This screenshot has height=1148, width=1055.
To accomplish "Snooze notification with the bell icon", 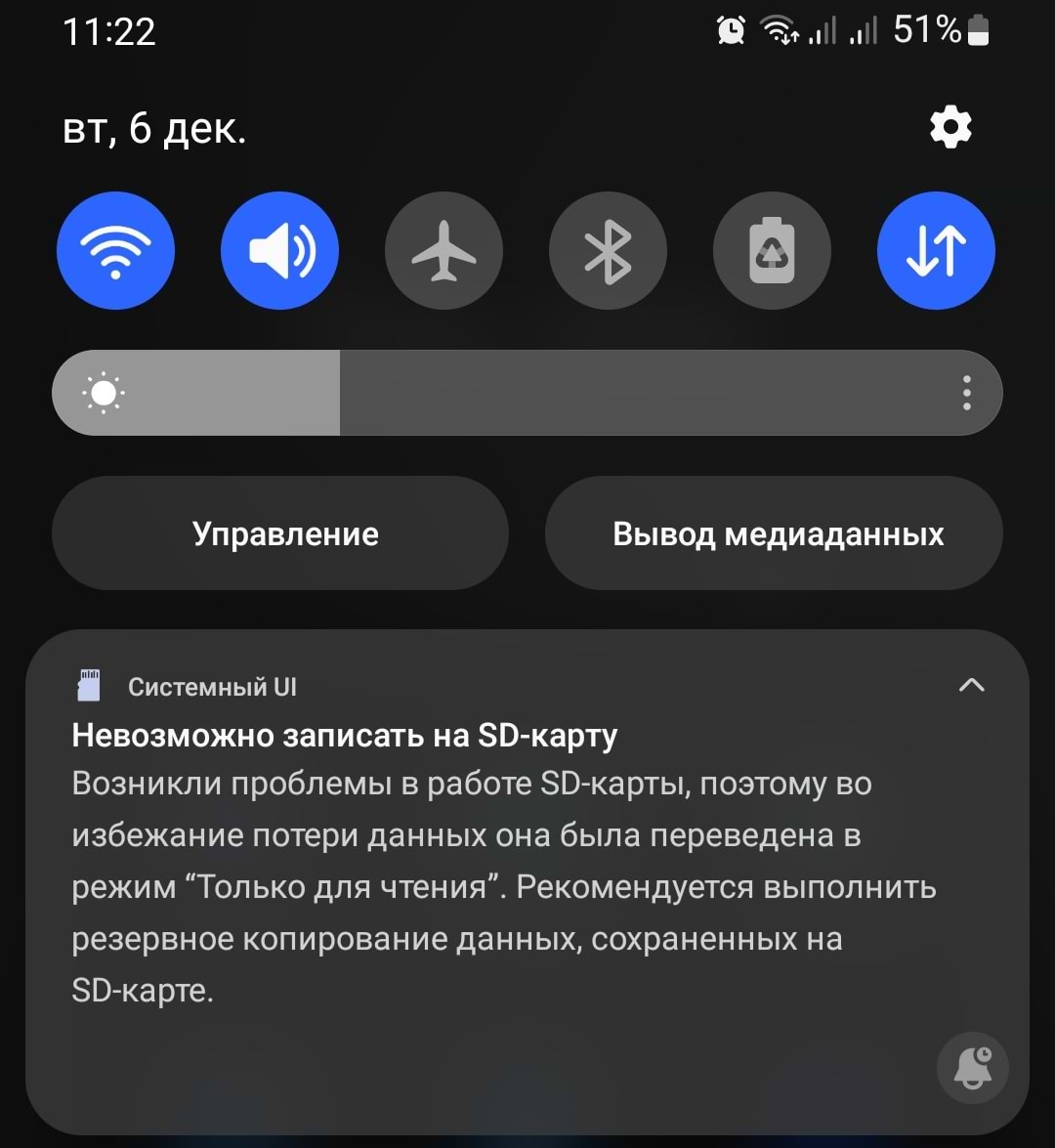I will [x=972, y=1068].
